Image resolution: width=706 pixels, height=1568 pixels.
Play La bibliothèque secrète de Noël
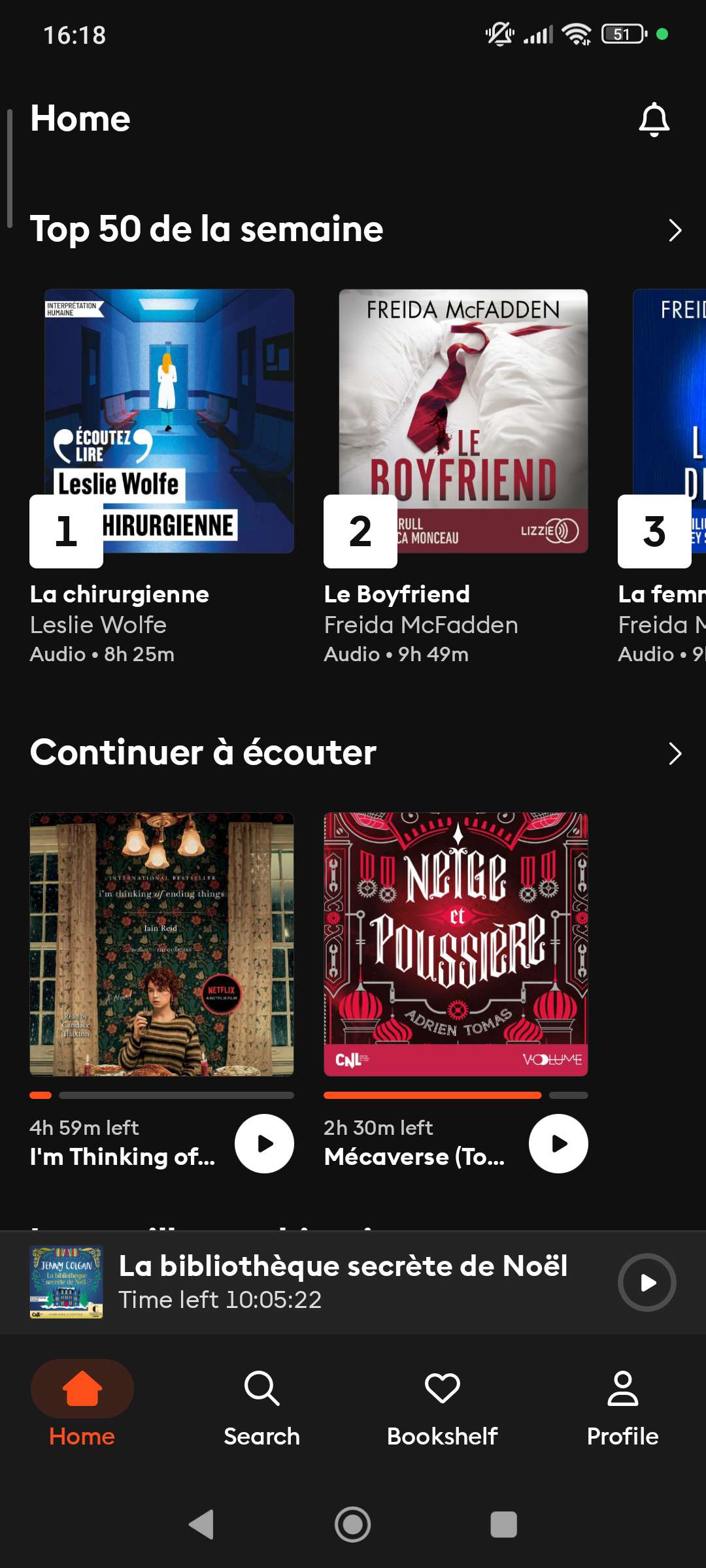pyautogui.click(x=647, y=1282)
